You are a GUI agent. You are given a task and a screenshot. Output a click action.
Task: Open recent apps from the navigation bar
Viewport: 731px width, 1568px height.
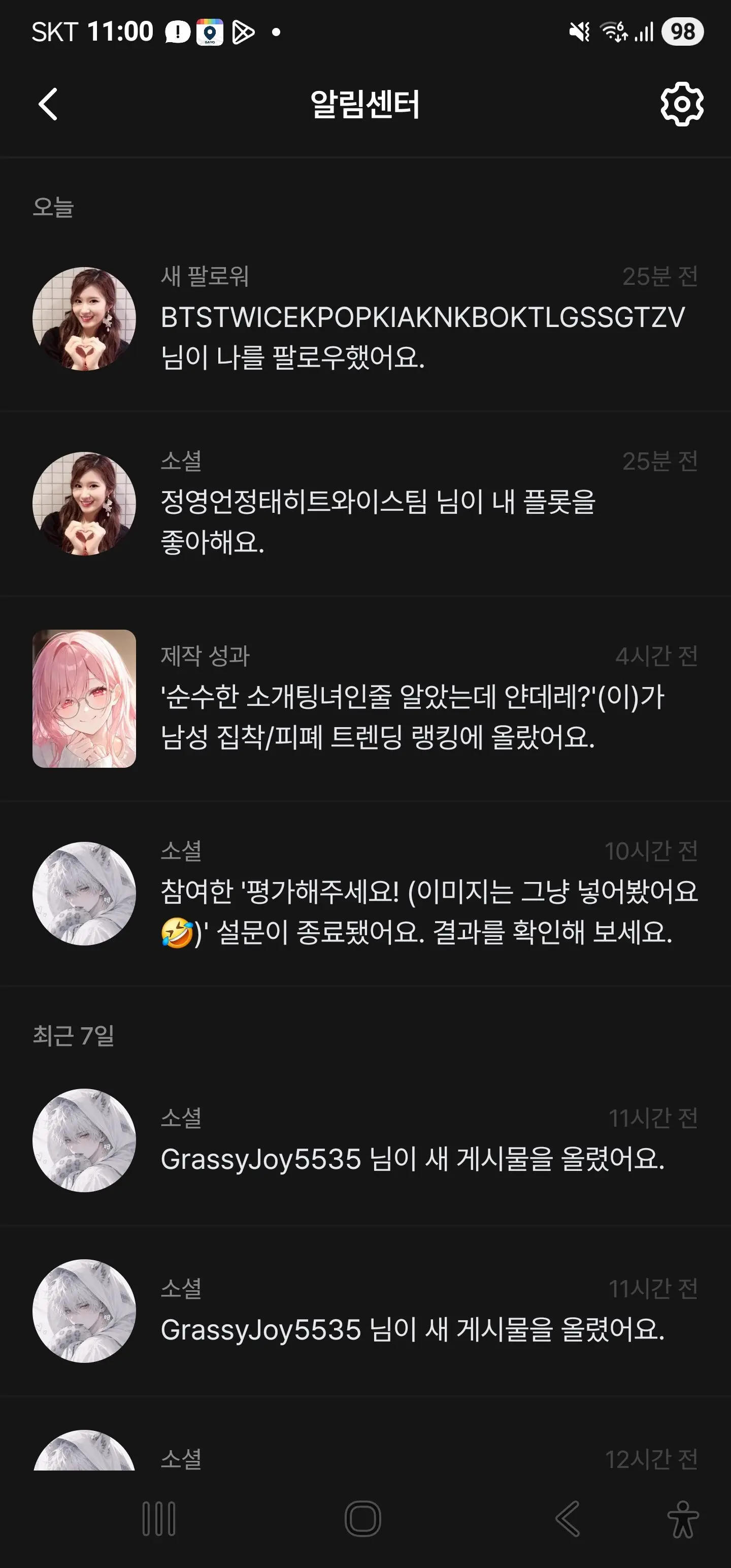159,1519
